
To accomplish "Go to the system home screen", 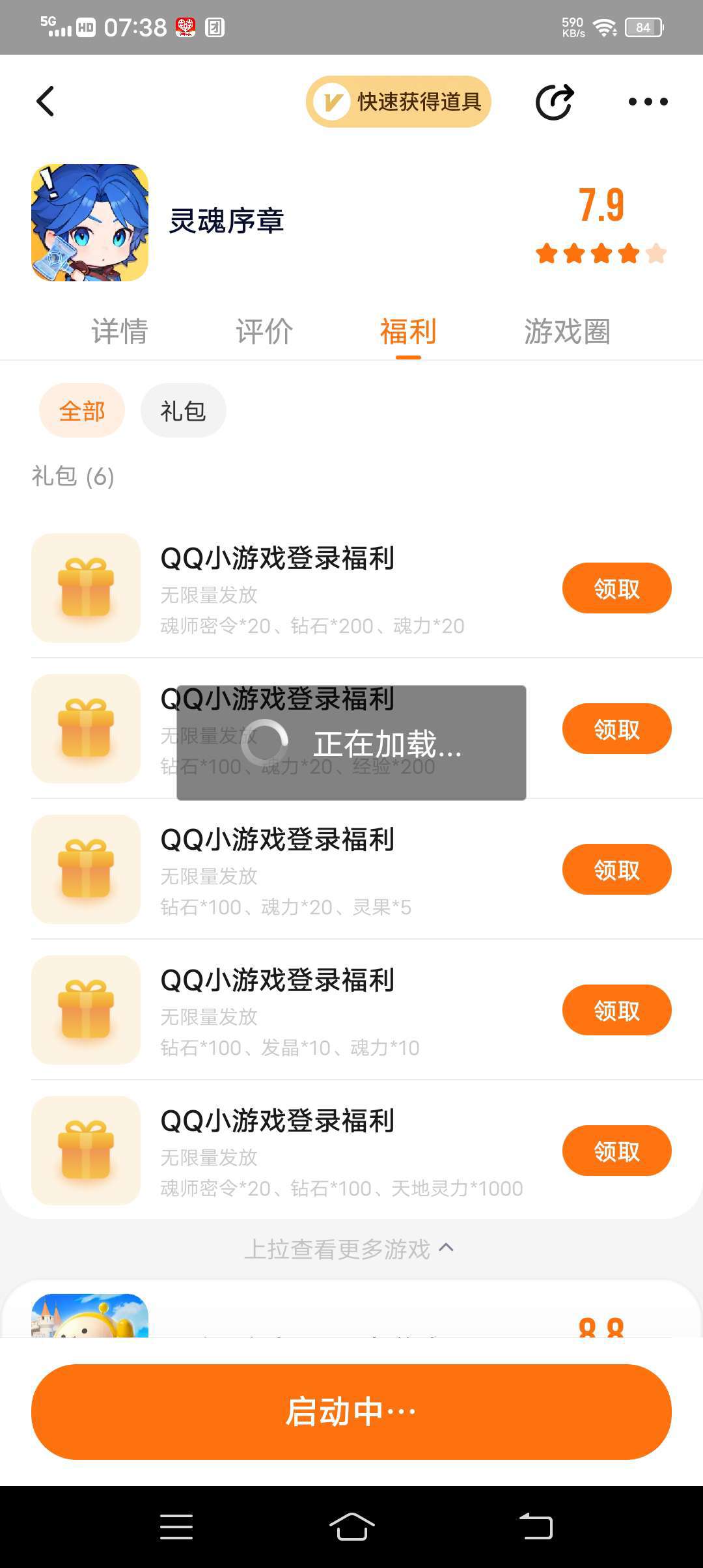I will pyautogui.click(x=351, y=1527).
